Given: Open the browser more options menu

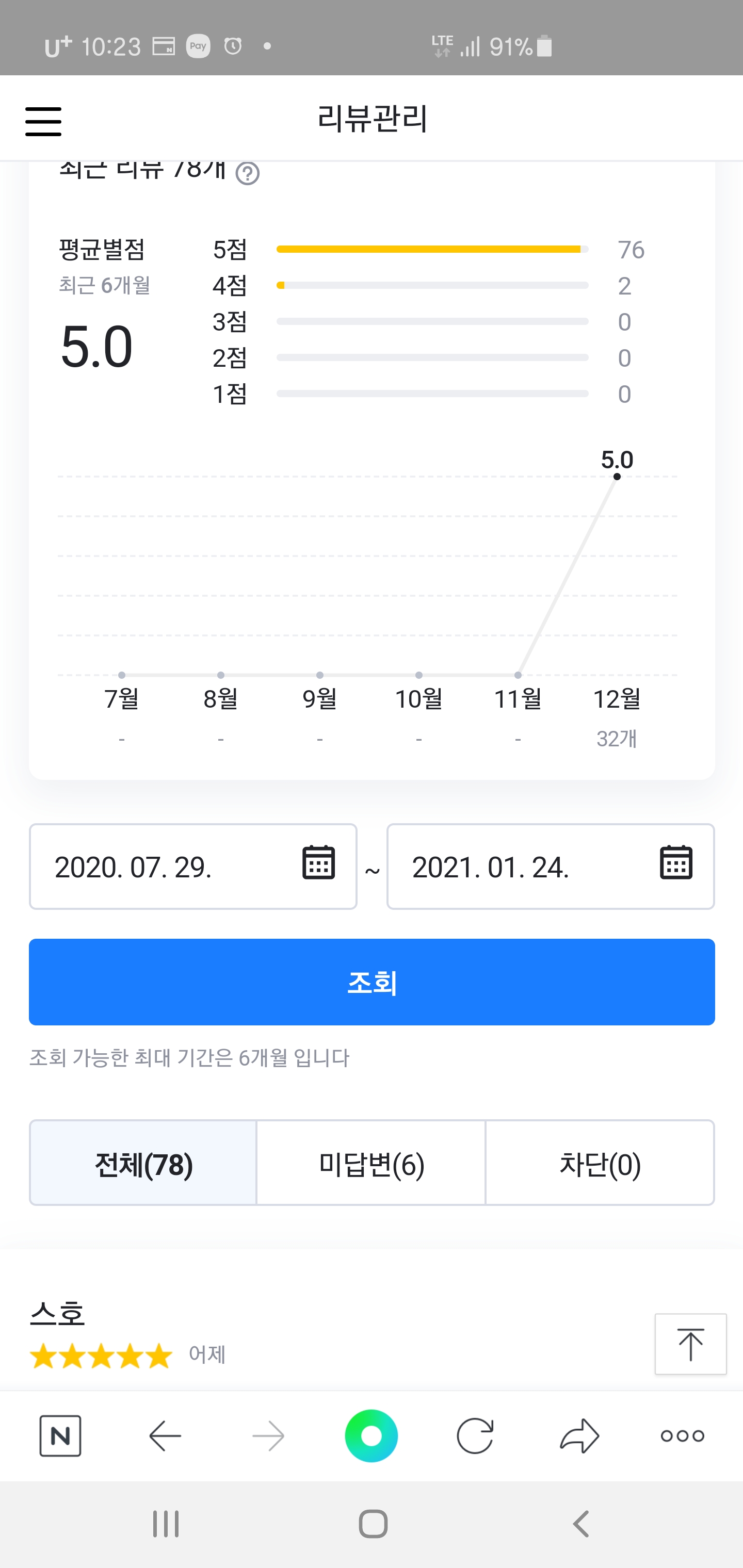Looking at the screenshot, I should (683, 1436).
